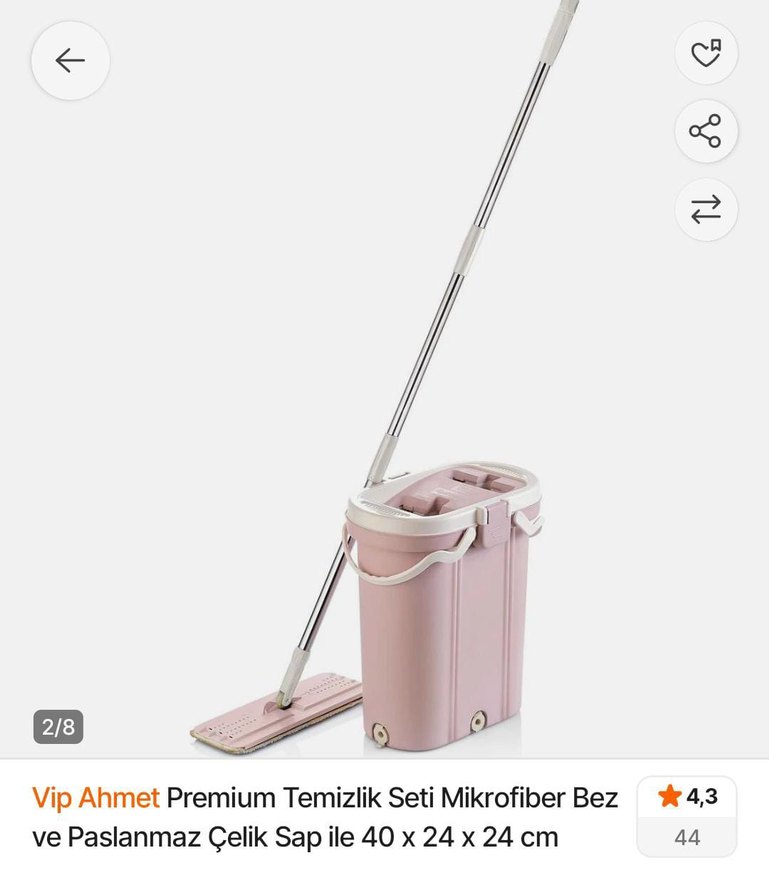Image resolution: width=769 pixels, height=892 pixels.
Task: Share this product
Action: pyautogui.click(x=706, y=131)
